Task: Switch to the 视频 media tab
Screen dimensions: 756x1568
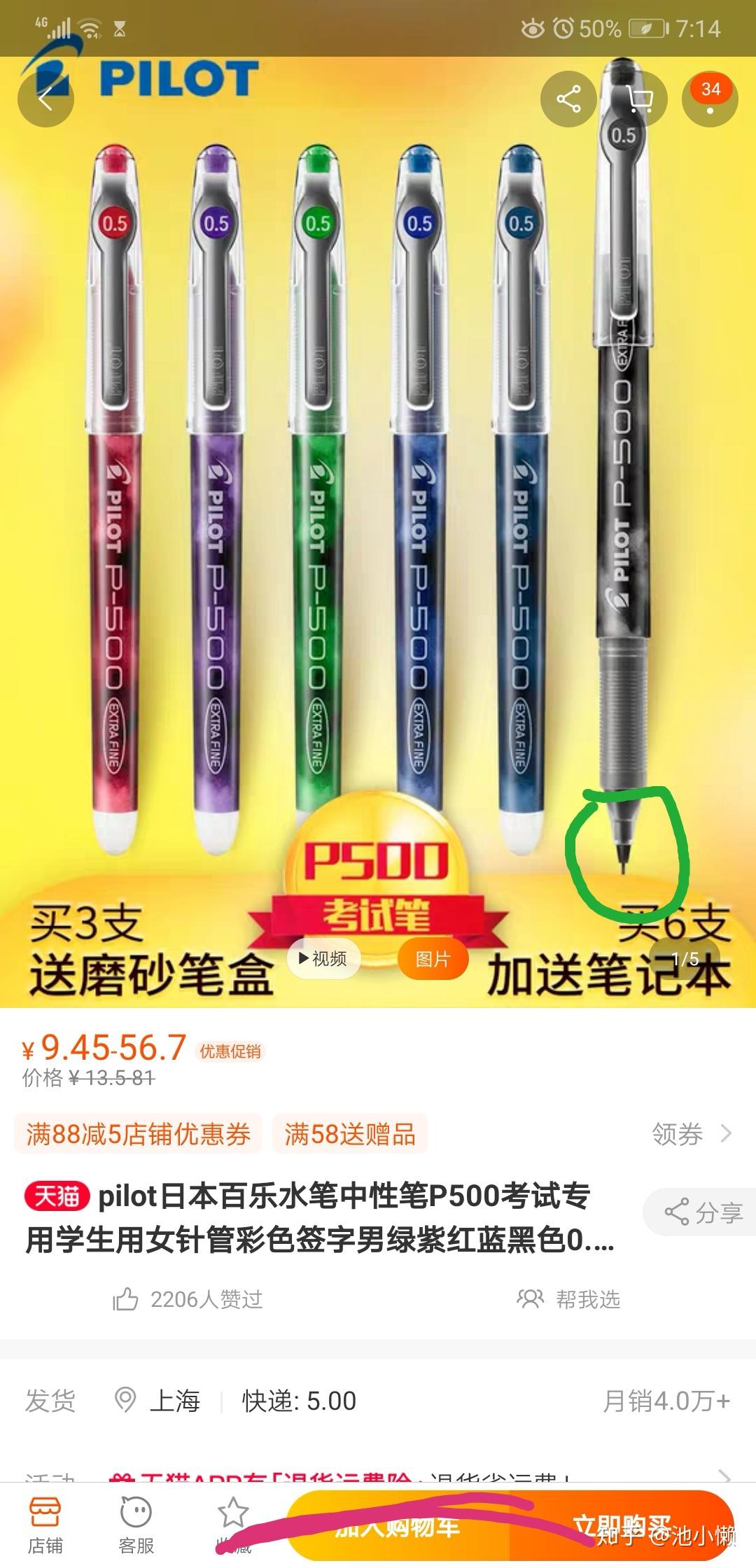Action: click(323, 958)
